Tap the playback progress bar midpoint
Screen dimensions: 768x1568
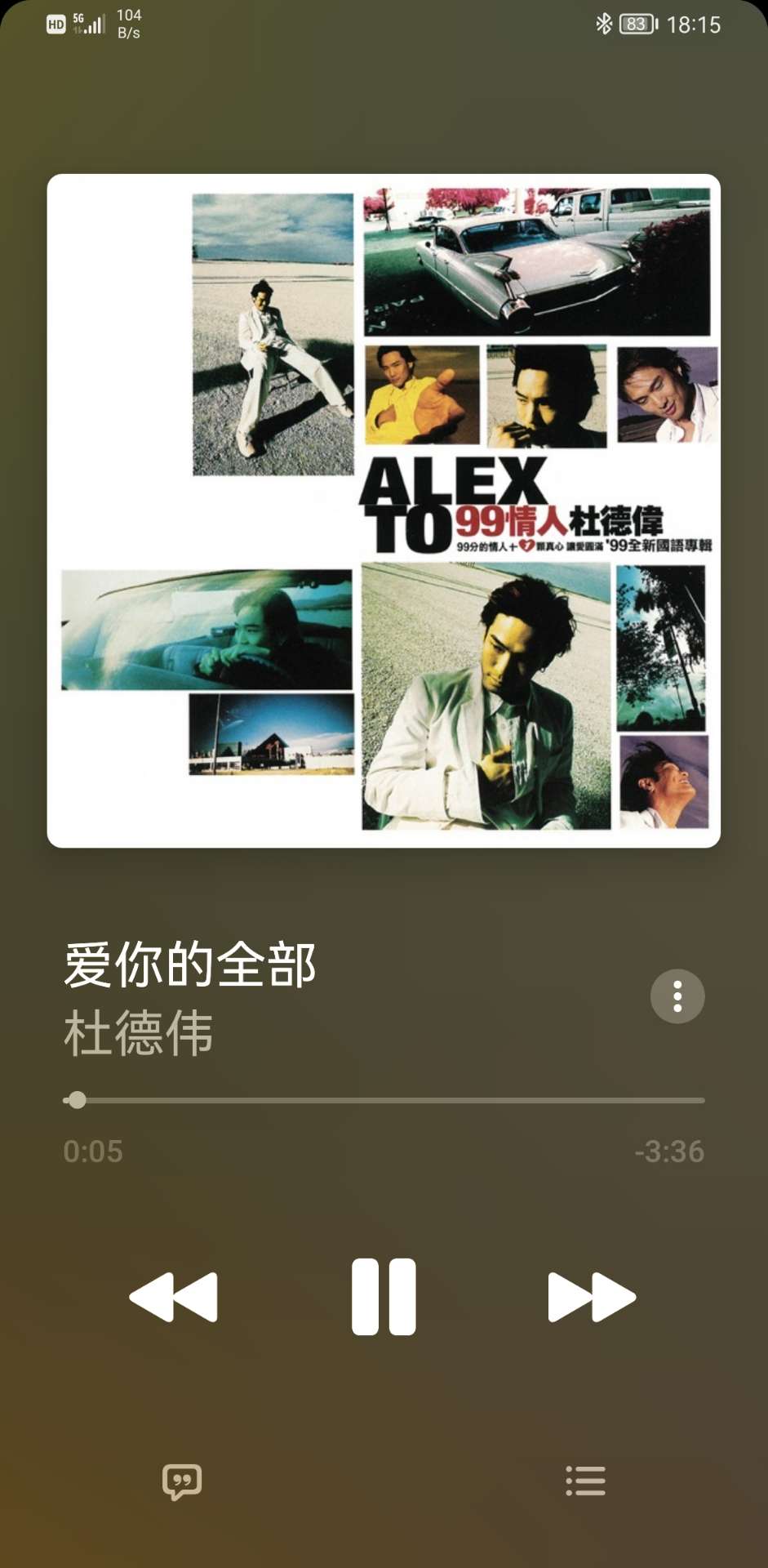384,1100
